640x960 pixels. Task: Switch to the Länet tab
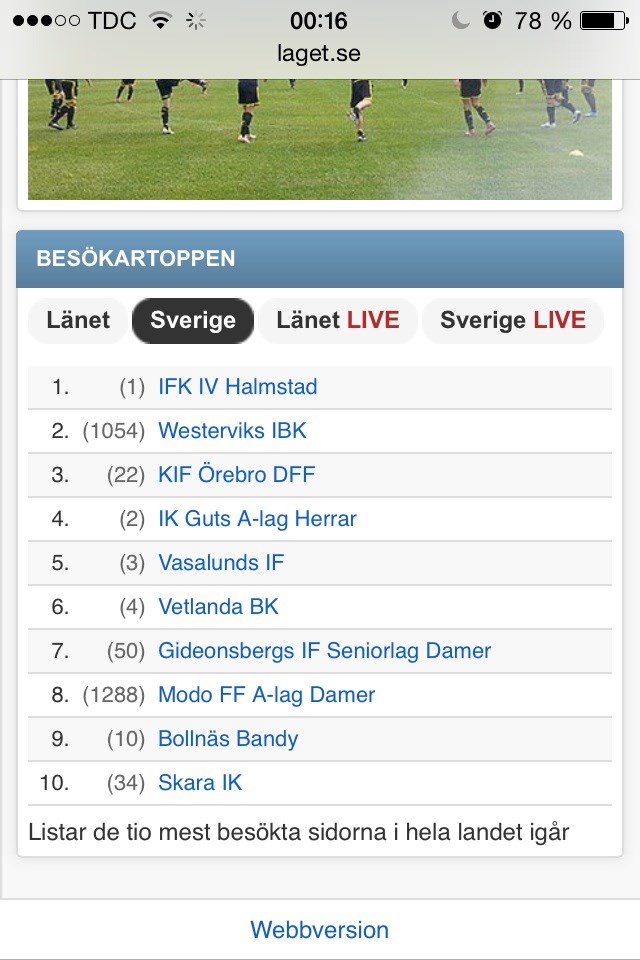(x=78, y=321)
